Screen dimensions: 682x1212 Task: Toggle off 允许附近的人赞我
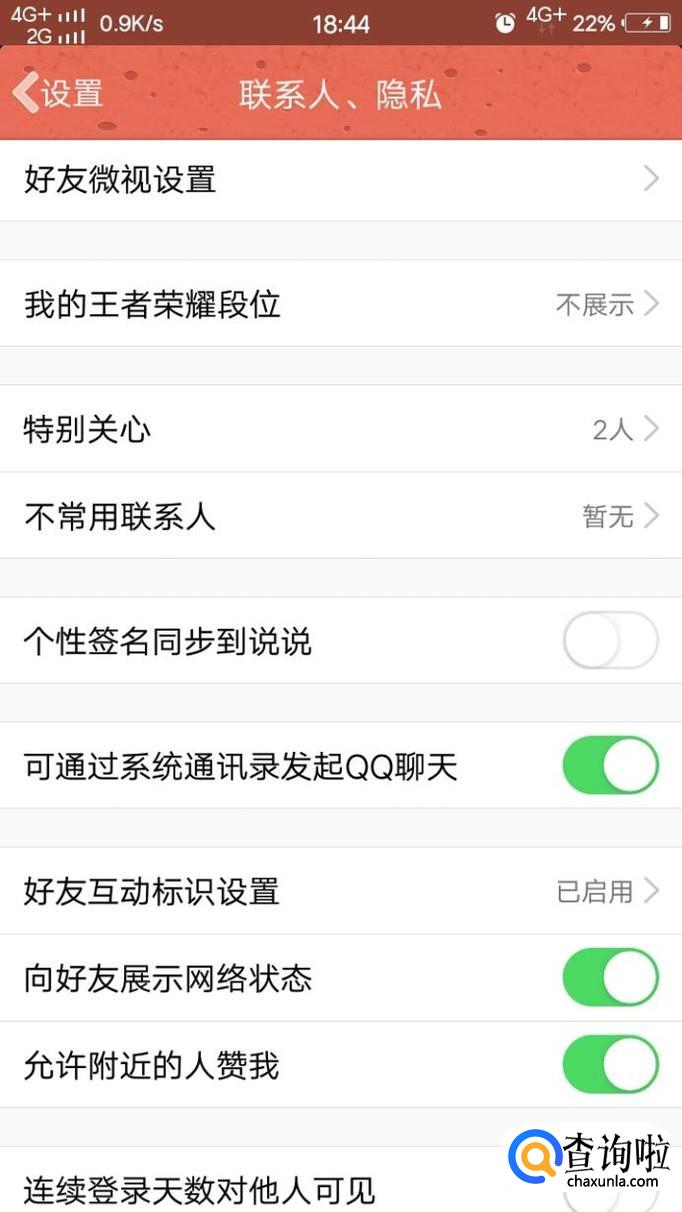pyautogui.click(x=610, y=1065)
